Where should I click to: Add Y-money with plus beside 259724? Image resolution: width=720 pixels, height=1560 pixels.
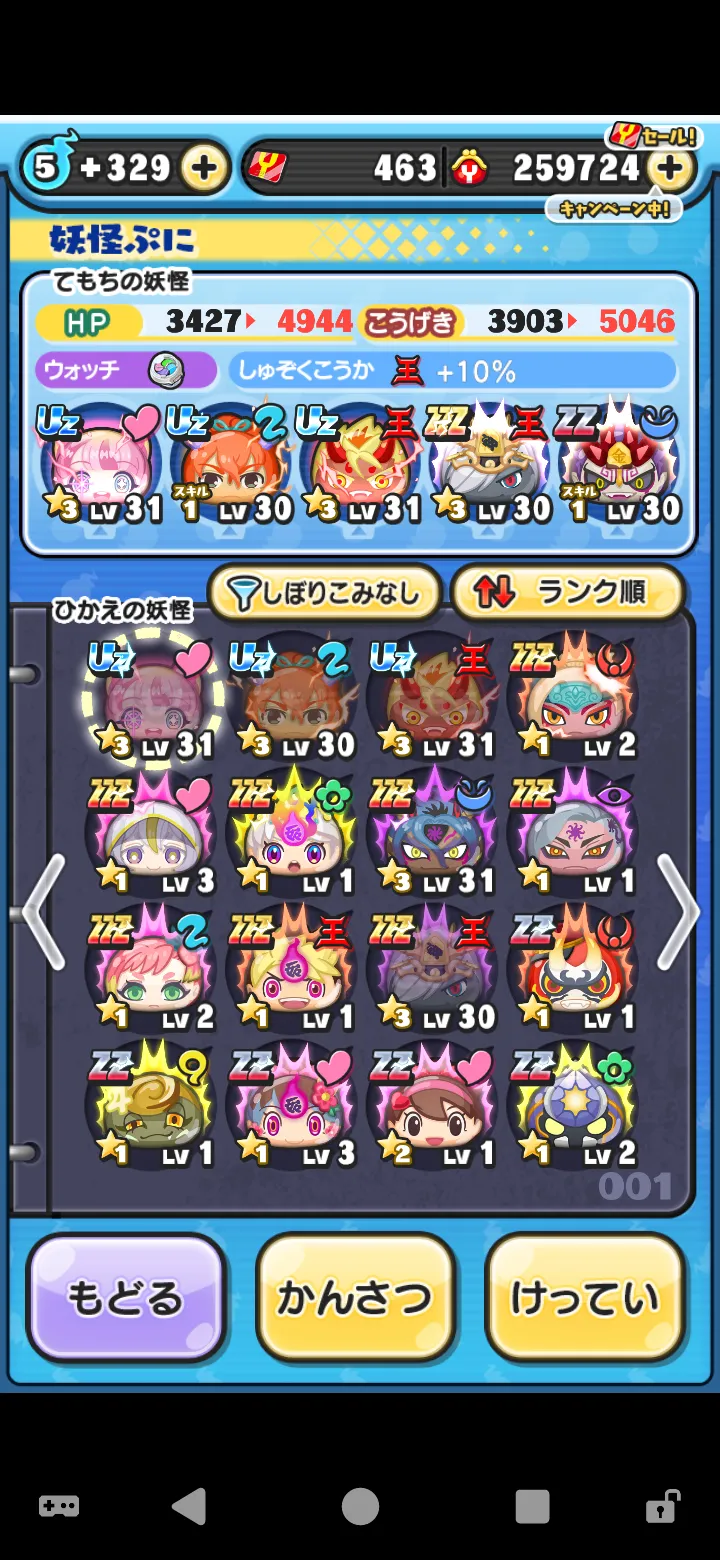671,168
